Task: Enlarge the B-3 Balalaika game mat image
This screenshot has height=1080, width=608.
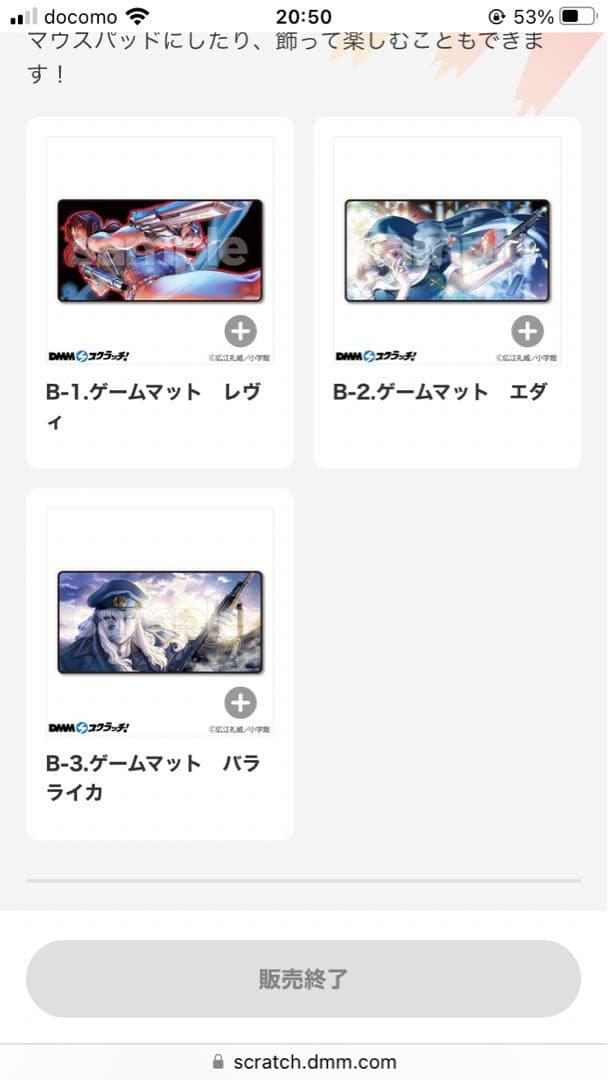Action: [240, 702]
